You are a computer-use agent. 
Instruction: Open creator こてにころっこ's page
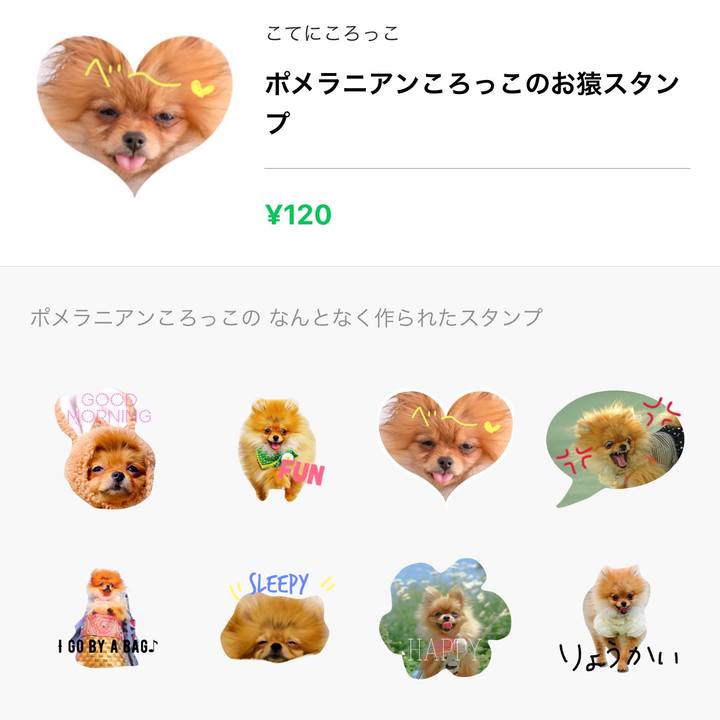coord(333,33)
